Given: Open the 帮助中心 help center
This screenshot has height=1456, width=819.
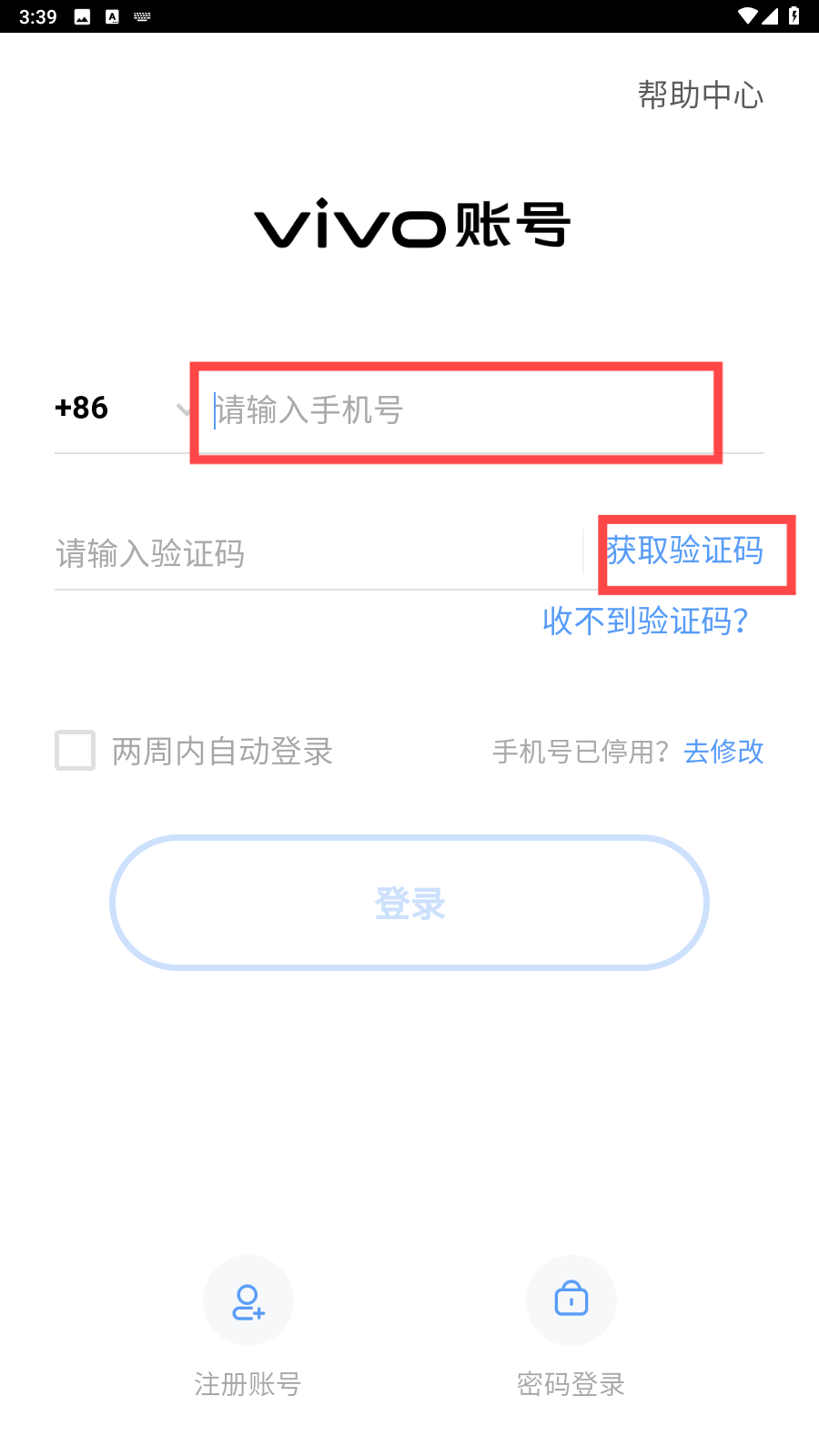Looking at the screenshot, I should [700, 95].
